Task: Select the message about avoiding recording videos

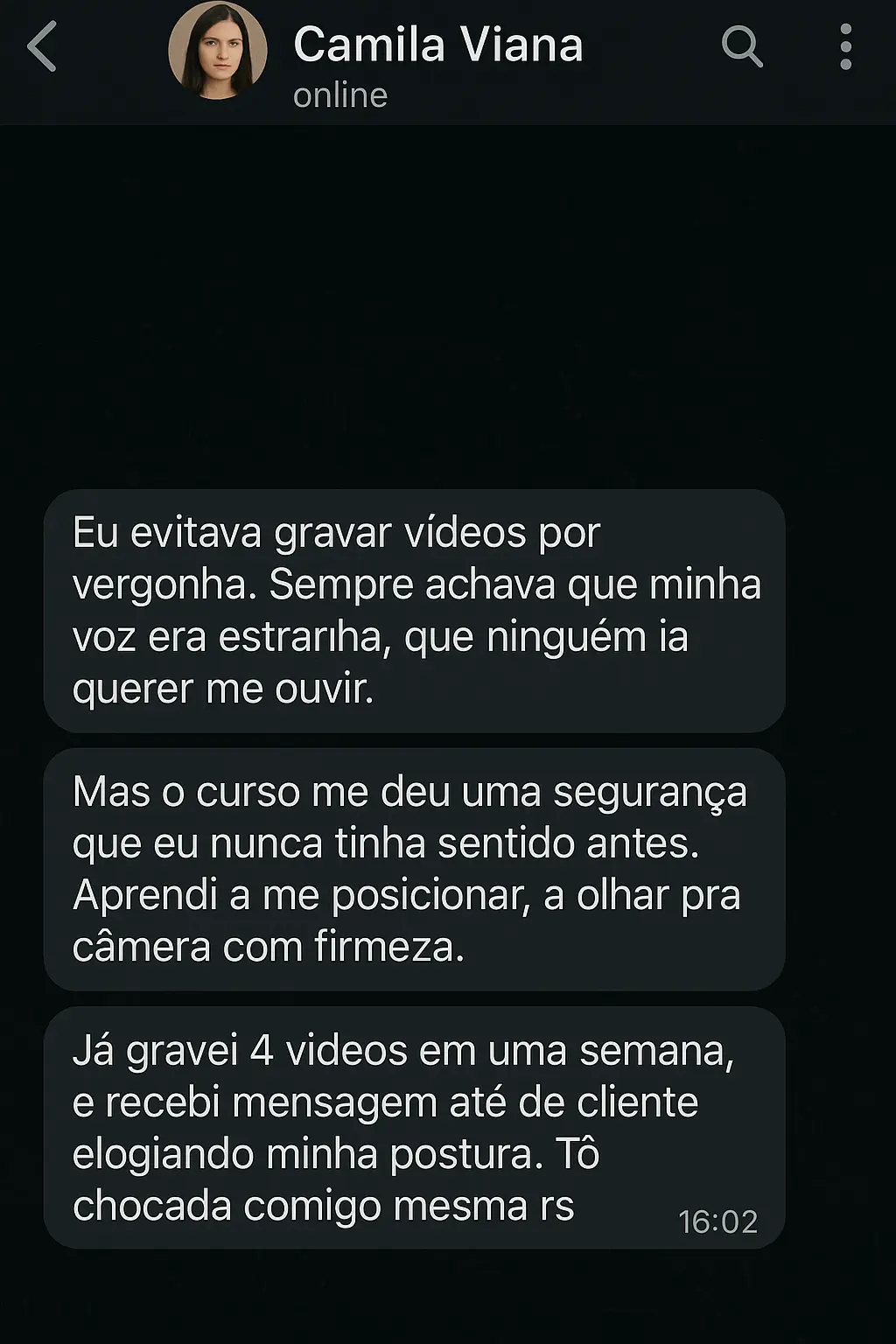Action: (416, 612)
